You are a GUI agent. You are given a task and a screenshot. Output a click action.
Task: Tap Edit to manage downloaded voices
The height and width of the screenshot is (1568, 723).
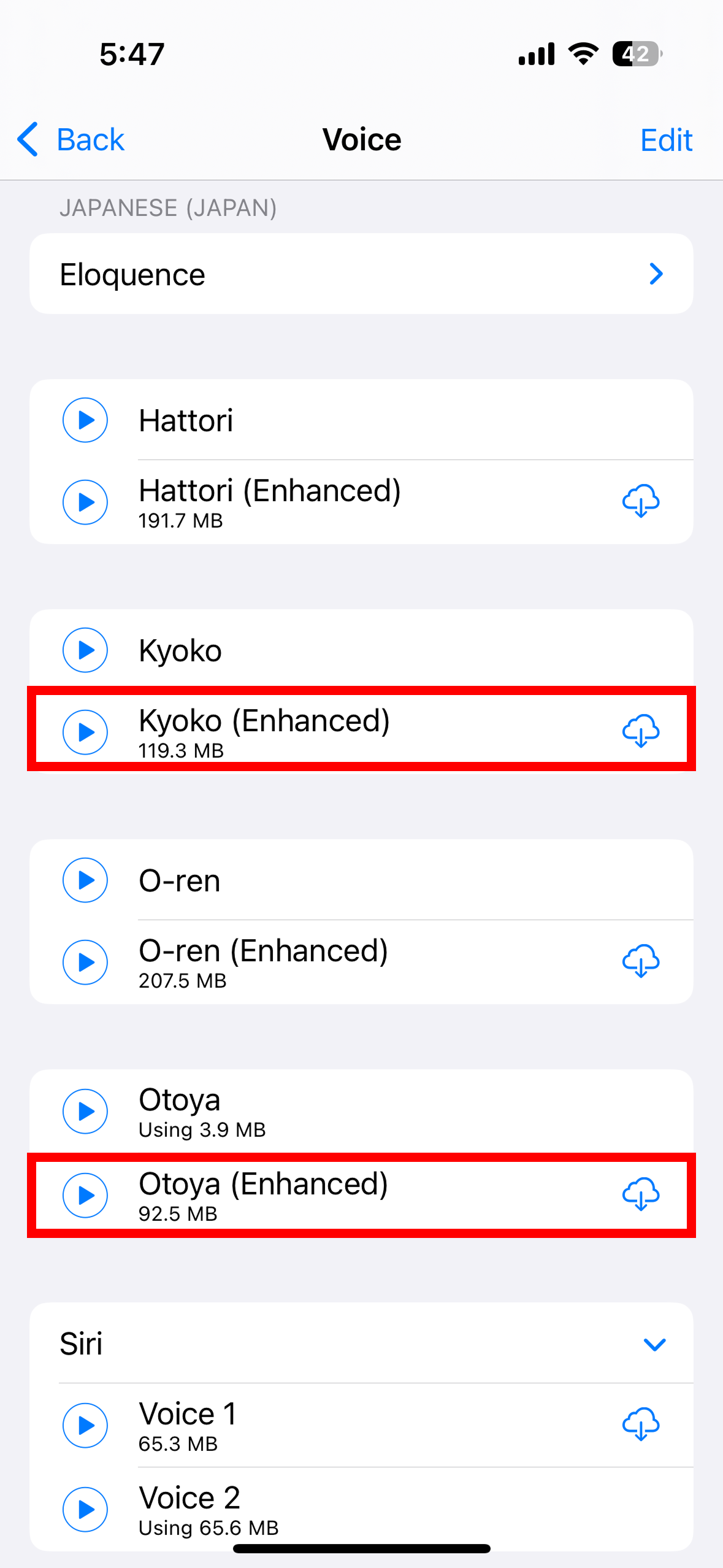[x=666, y=139]
